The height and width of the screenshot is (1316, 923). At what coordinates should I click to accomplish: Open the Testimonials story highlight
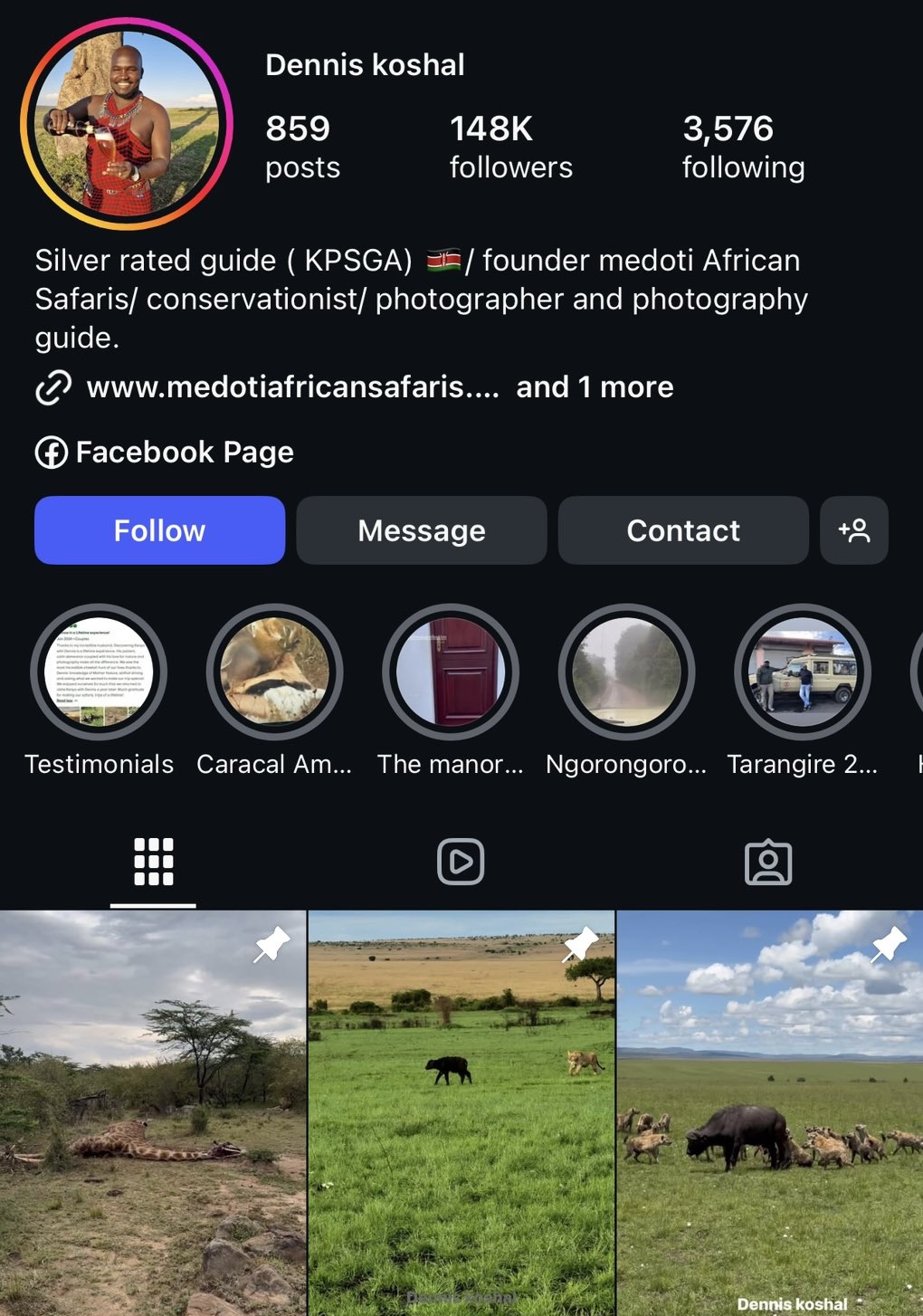pos(99,672)
